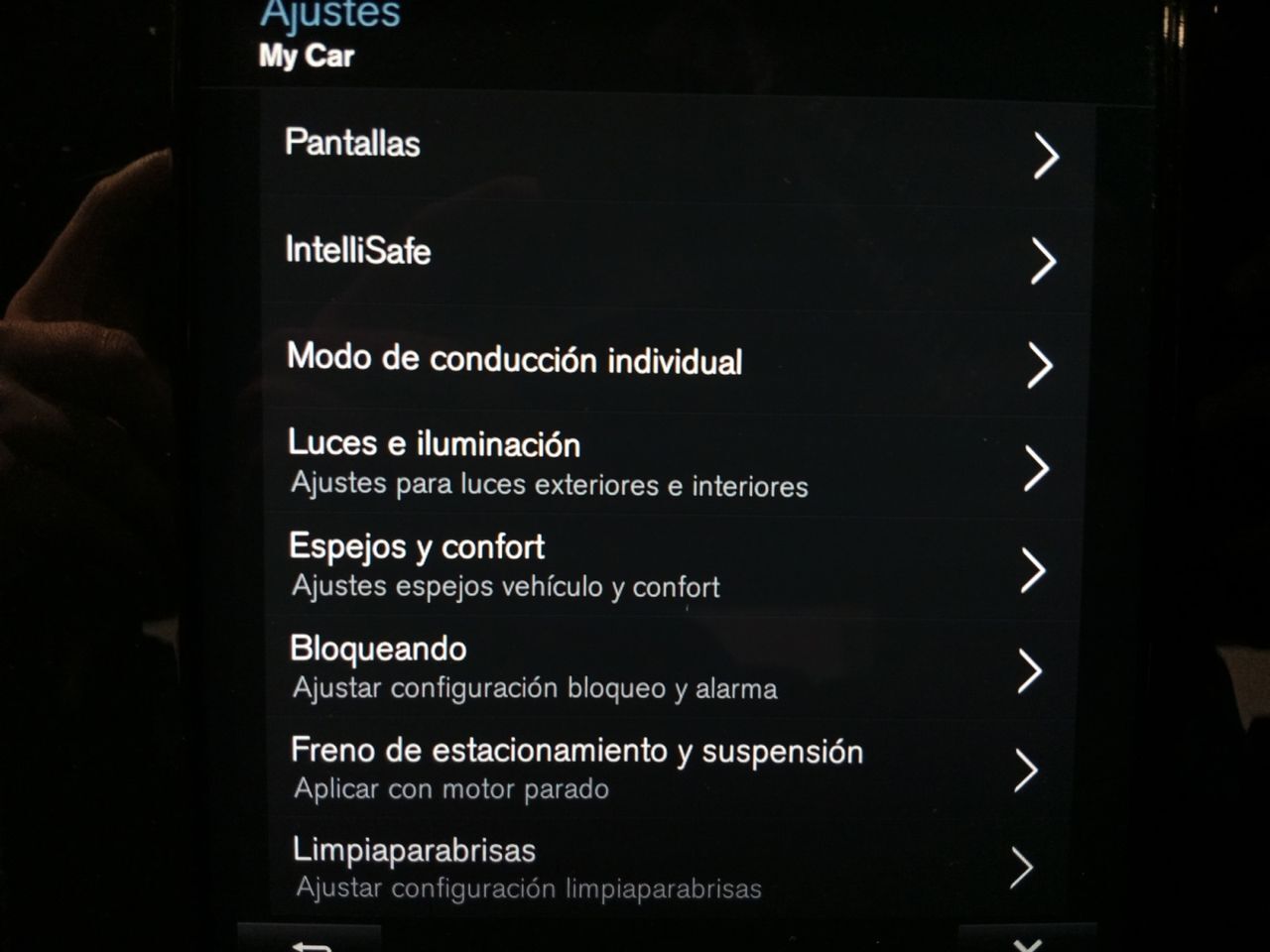Close the settings menu

pyautogui.click(x=1029, y=941)
